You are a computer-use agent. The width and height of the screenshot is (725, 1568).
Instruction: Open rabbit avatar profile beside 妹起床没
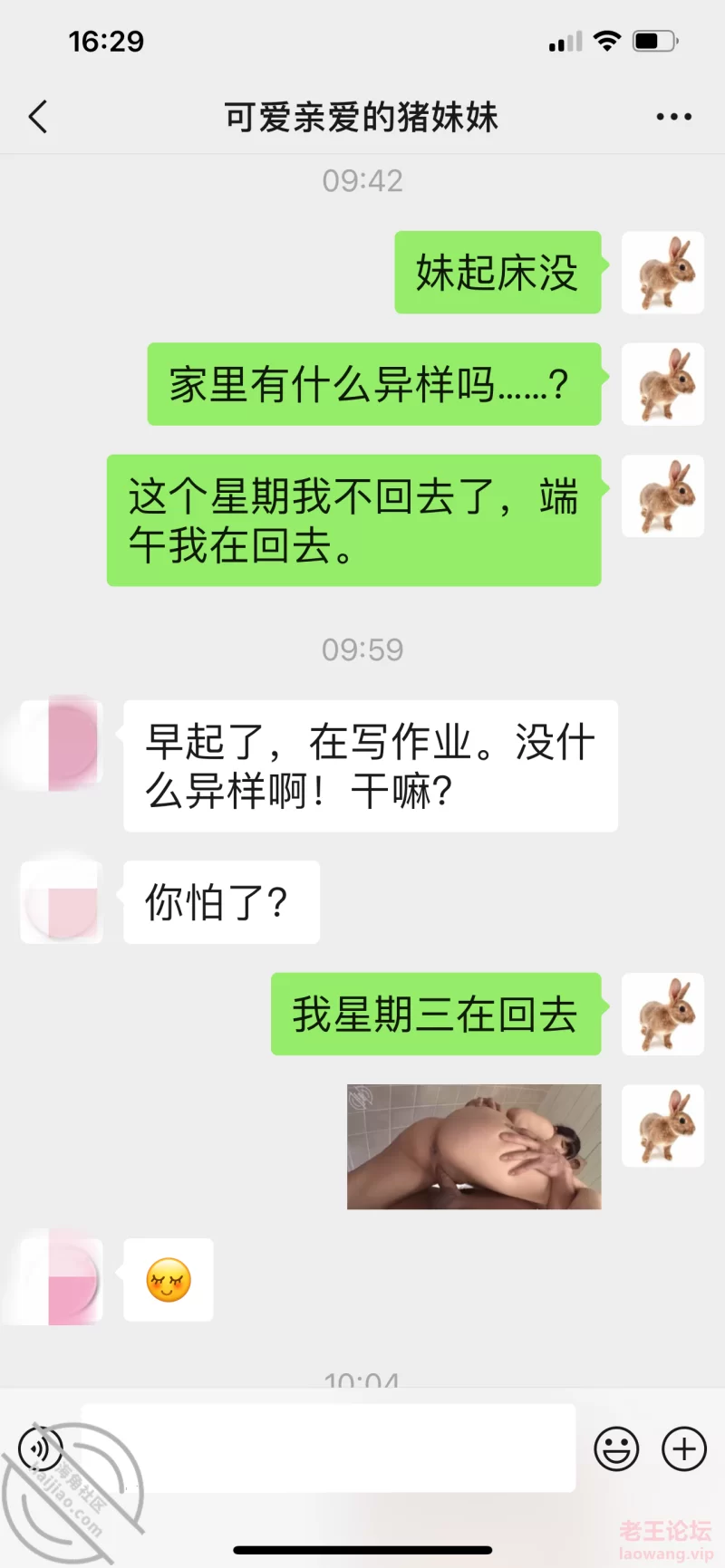point(662,273)
